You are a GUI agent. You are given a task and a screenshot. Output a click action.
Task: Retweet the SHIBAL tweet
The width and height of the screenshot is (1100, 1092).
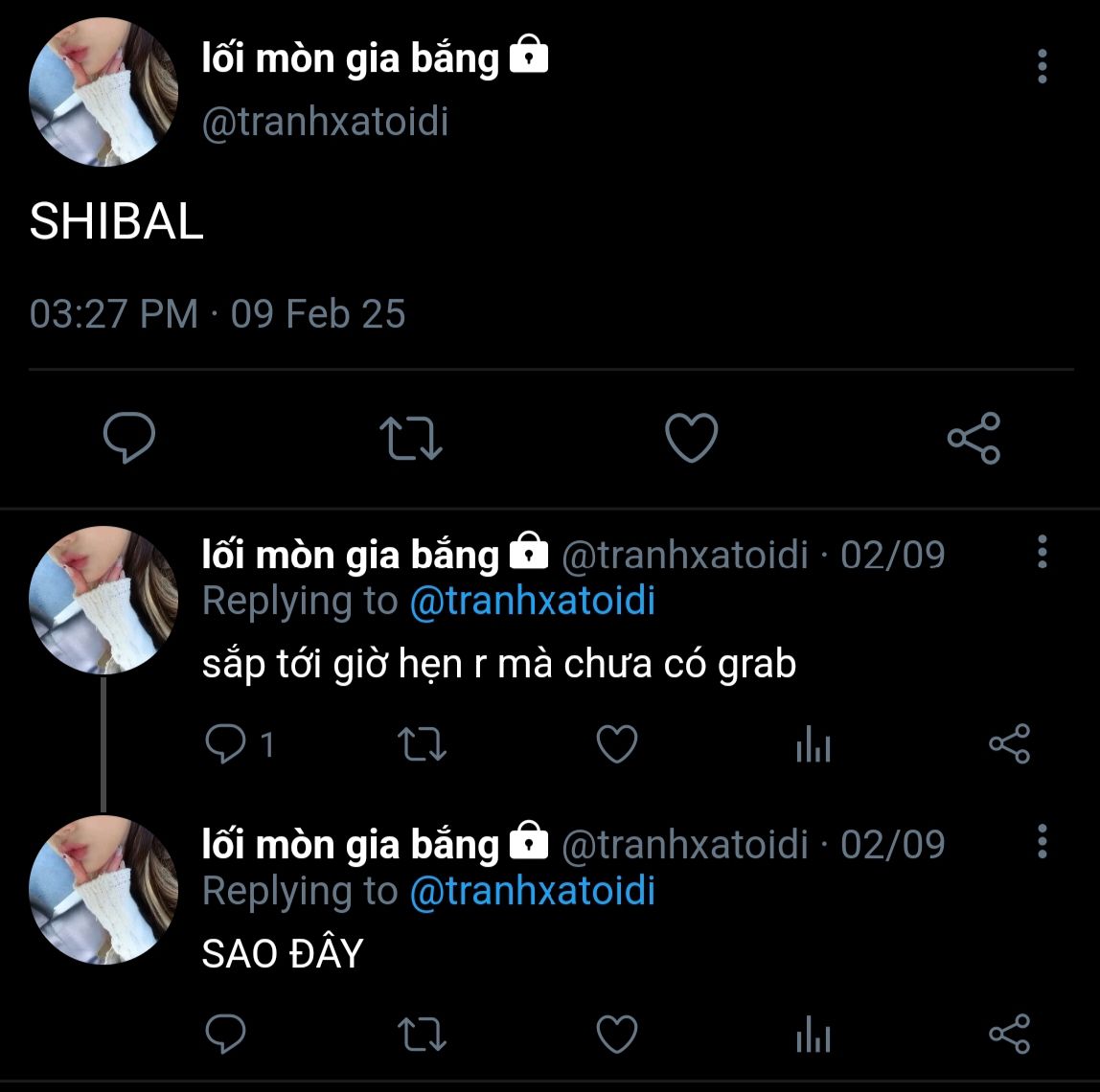[411, 438]
